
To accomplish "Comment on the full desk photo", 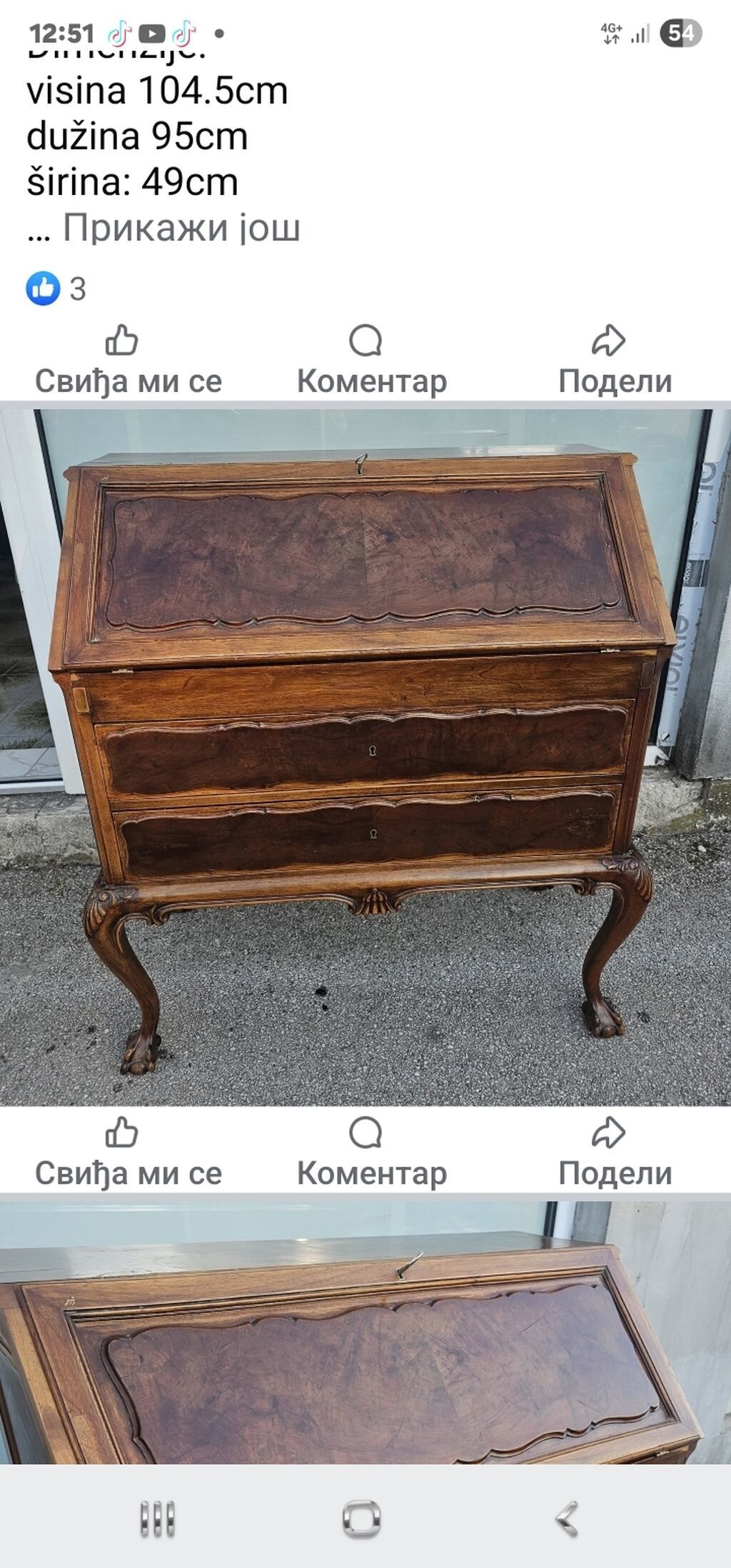I will click(371, 1154).
